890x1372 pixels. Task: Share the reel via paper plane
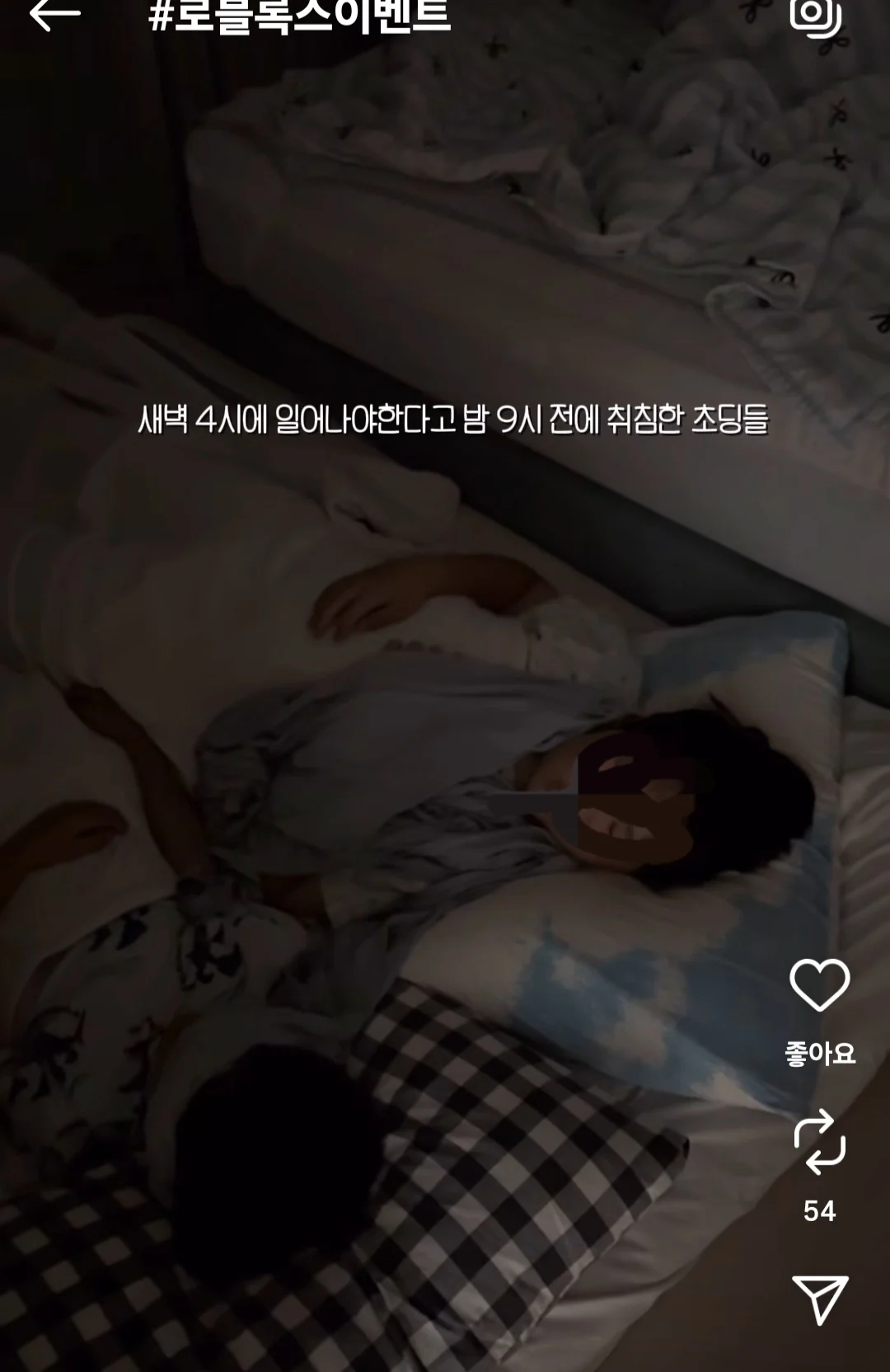[x=819, y=1300]
